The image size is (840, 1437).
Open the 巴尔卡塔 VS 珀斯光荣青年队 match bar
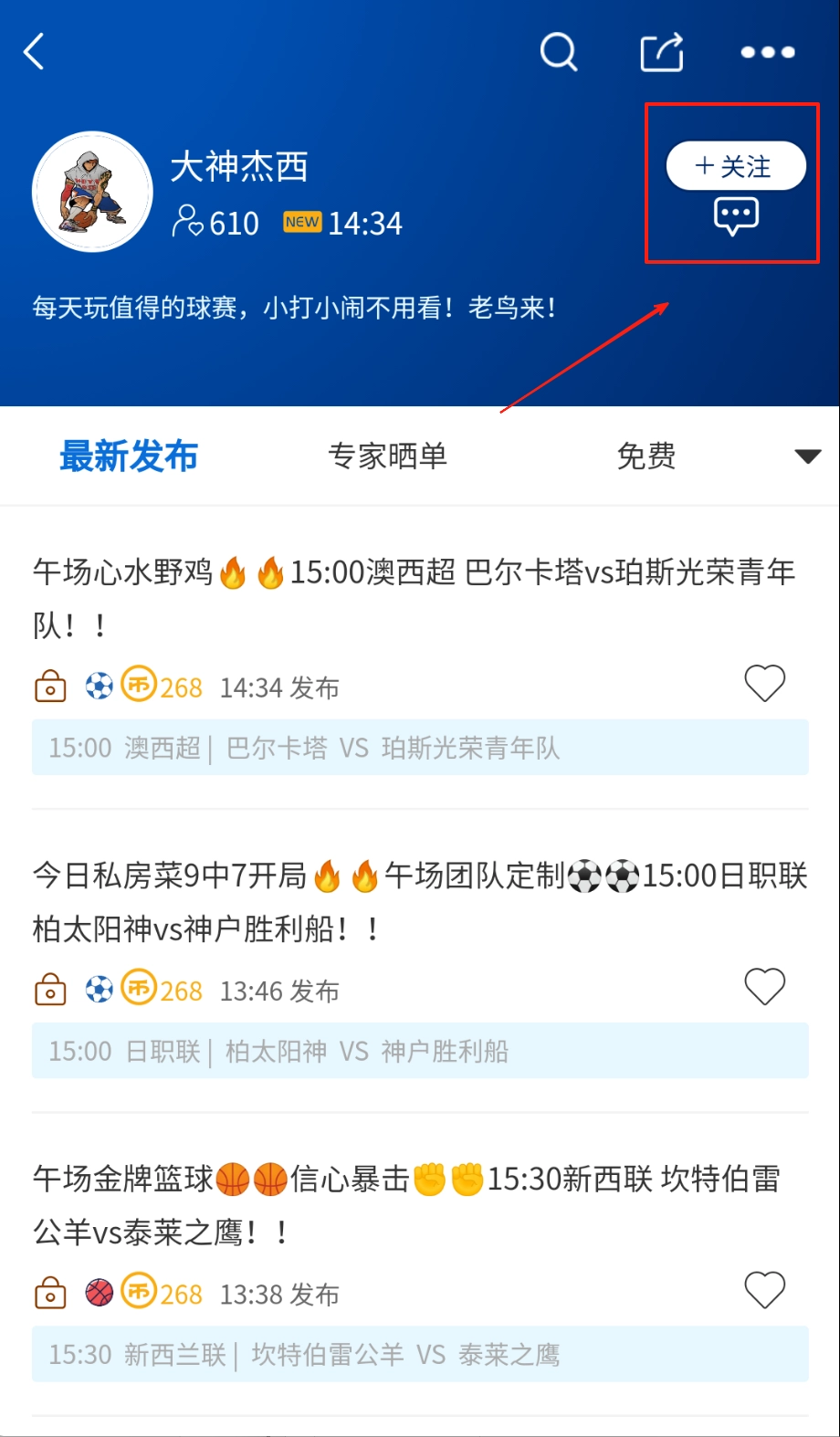coord(420,748)
